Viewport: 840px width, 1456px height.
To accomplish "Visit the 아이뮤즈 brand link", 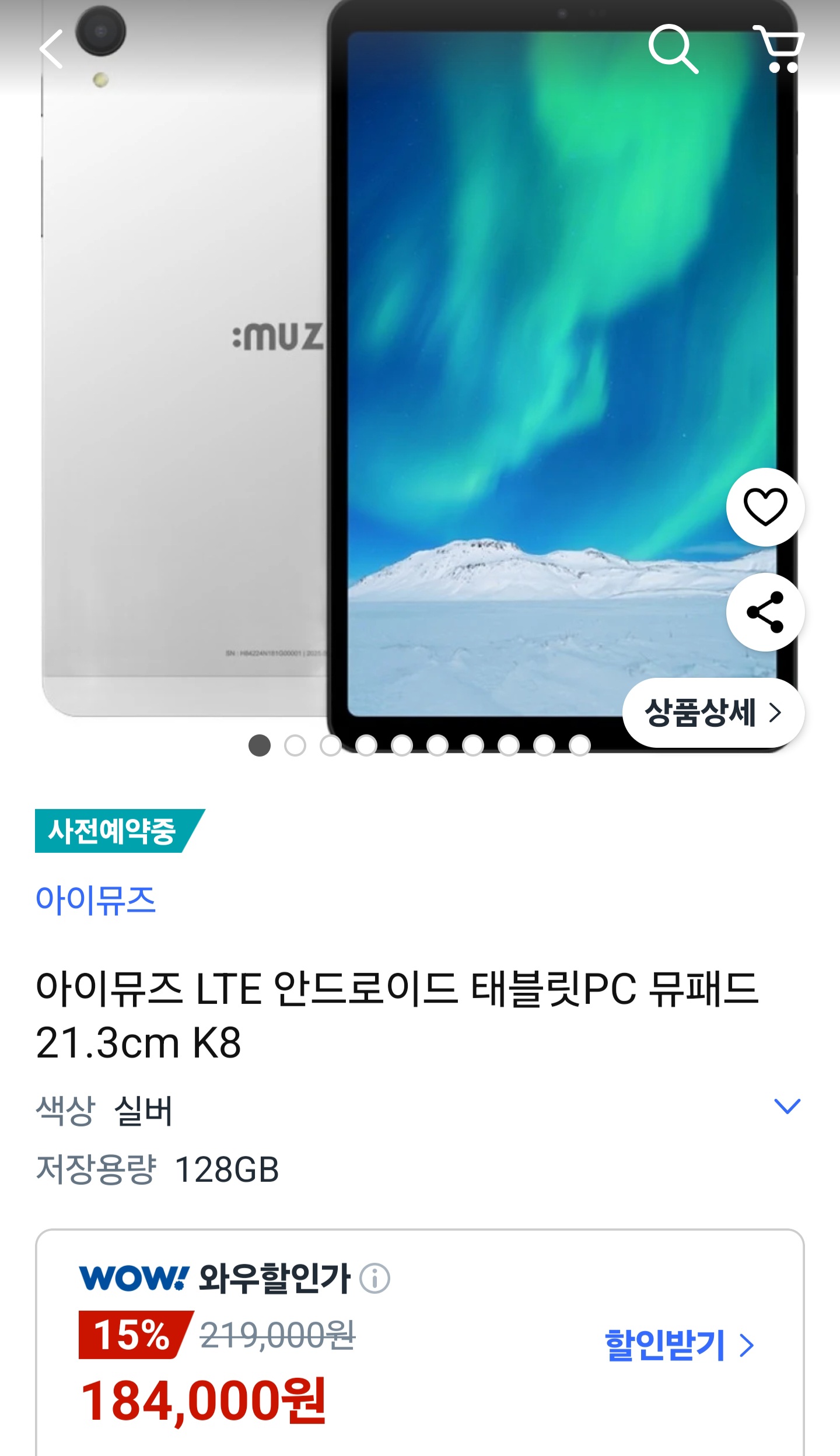I will pos(96,900).
